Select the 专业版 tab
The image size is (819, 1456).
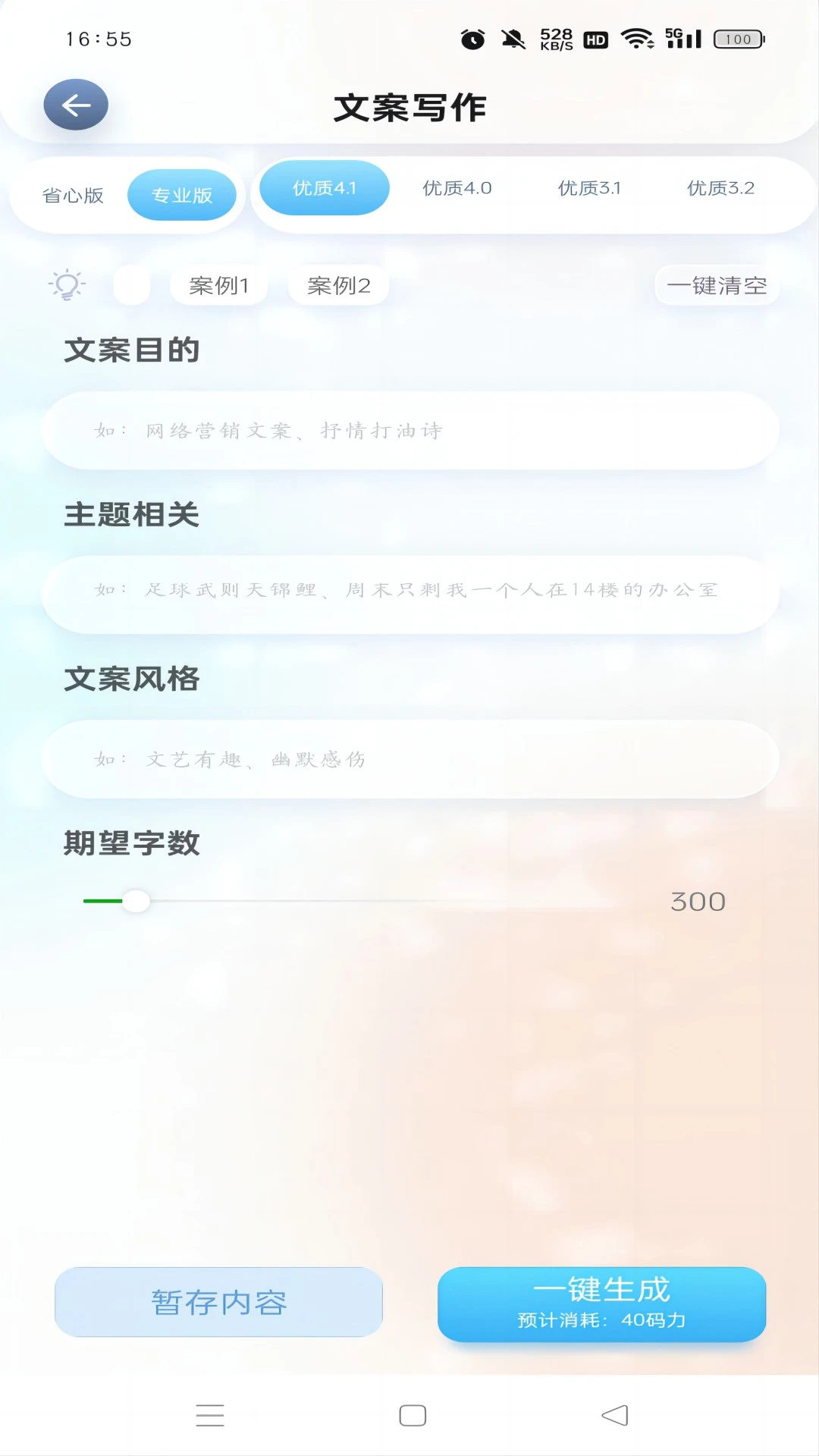183,194
